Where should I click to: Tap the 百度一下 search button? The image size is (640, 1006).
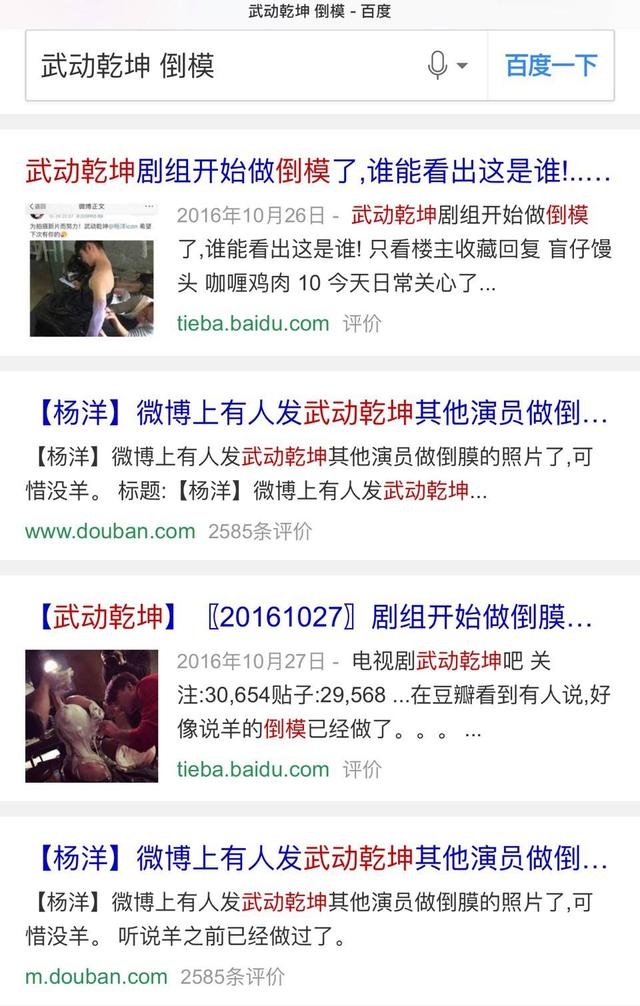click(x=551, y=66)
